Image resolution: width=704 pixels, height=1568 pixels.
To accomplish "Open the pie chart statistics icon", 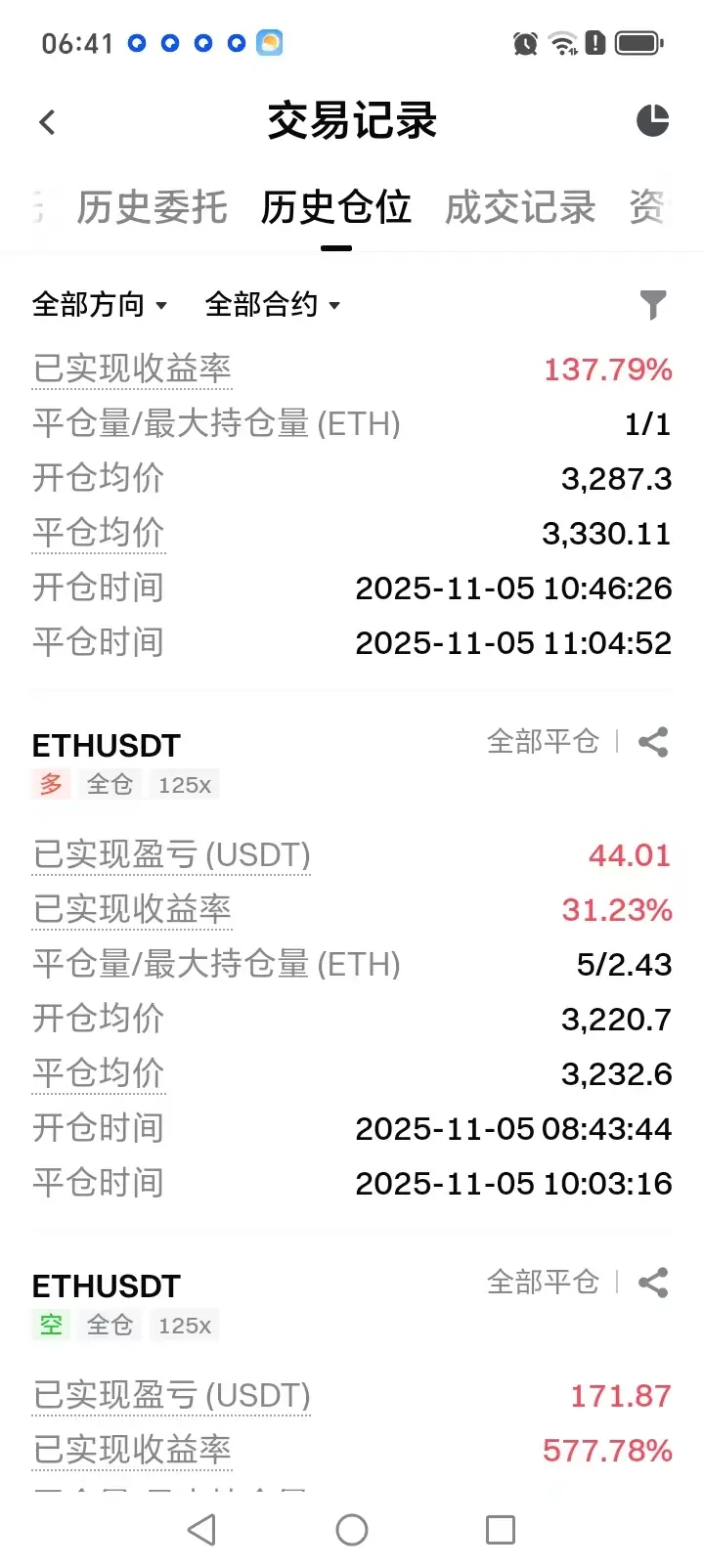I will tap(652, 121).
